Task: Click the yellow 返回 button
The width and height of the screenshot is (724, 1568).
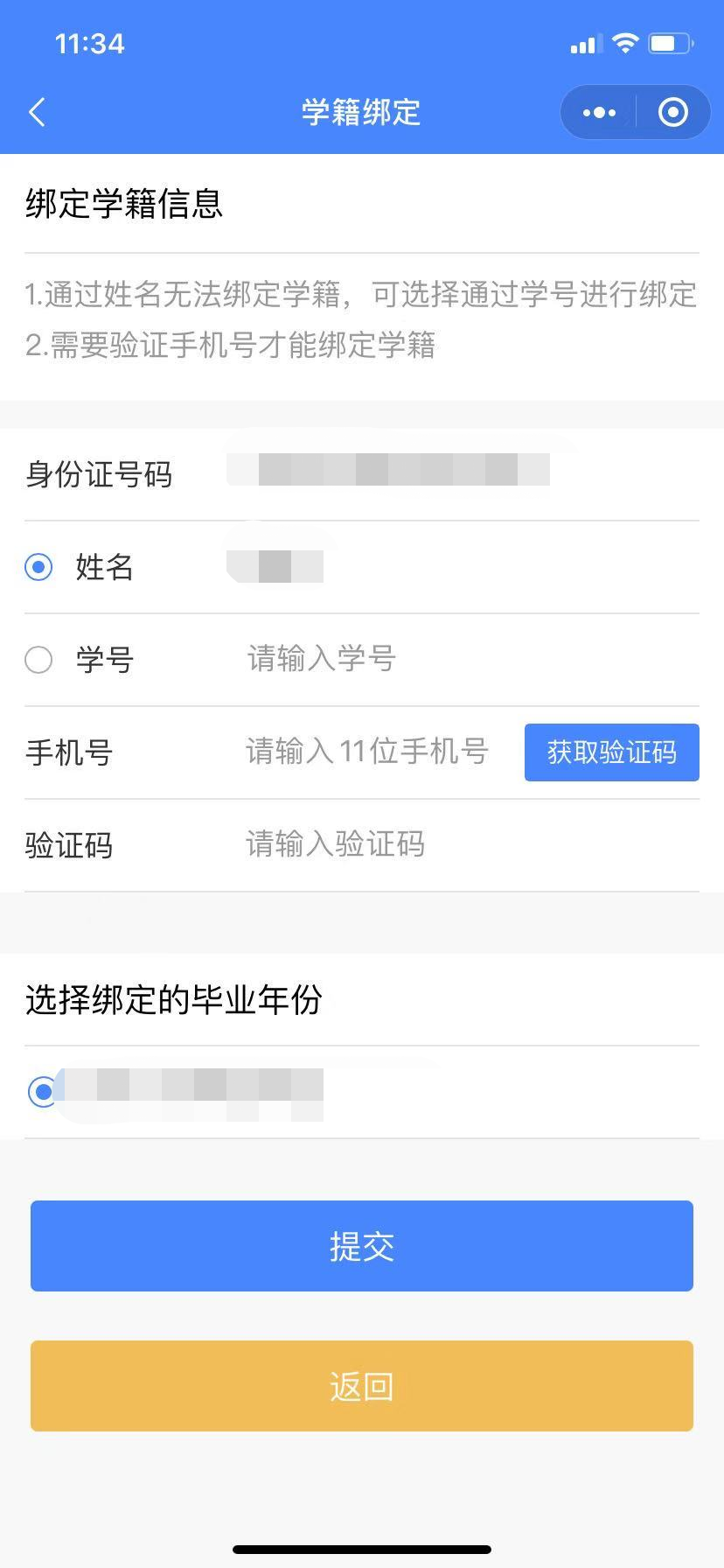Action: click(362, 1385)
